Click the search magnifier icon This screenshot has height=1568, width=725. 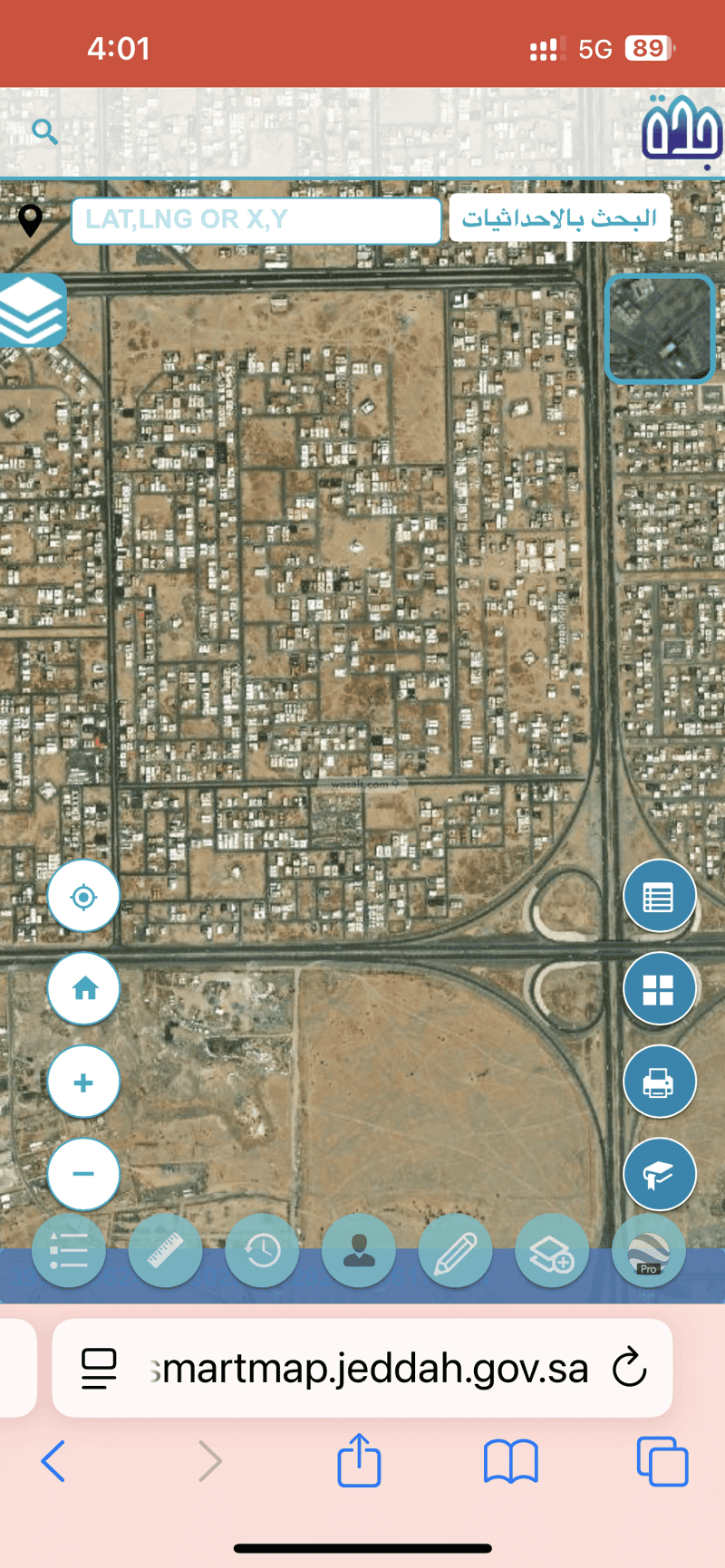point(45,131)
